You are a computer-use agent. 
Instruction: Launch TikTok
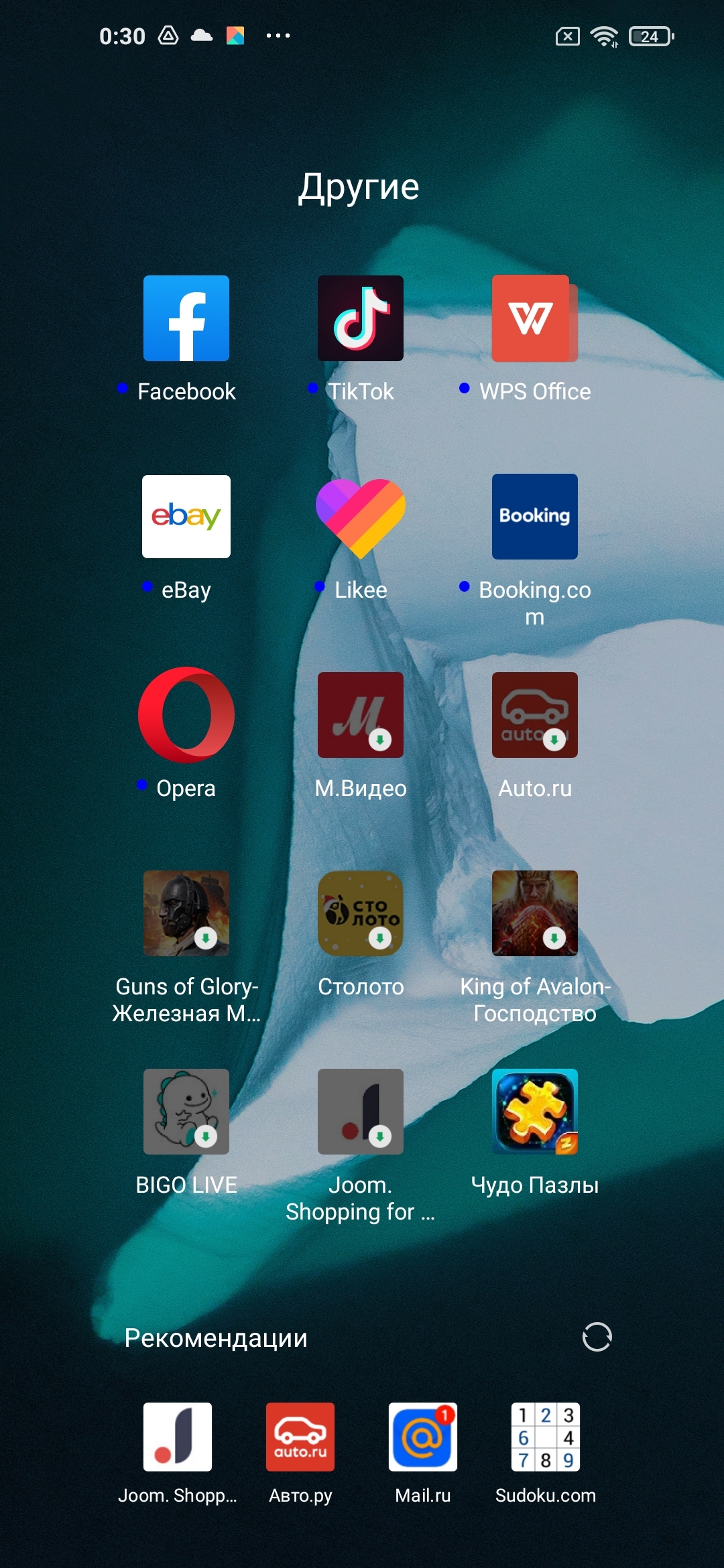[x=361, y=318]
